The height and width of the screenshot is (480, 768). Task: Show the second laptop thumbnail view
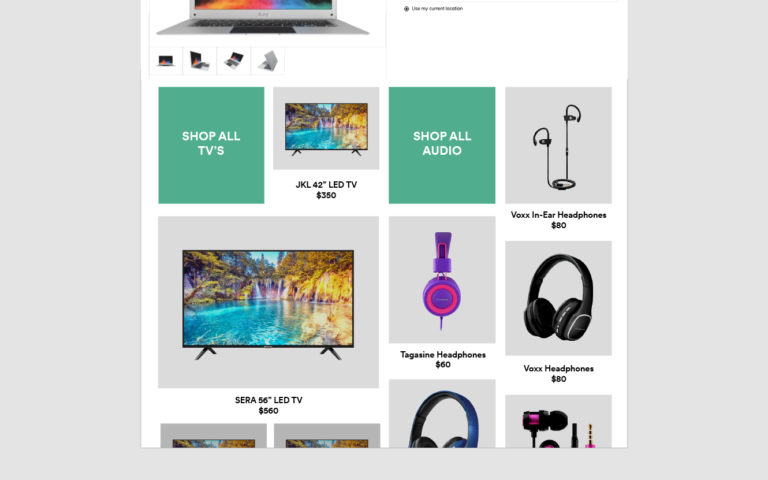click(x=200, y=61)
